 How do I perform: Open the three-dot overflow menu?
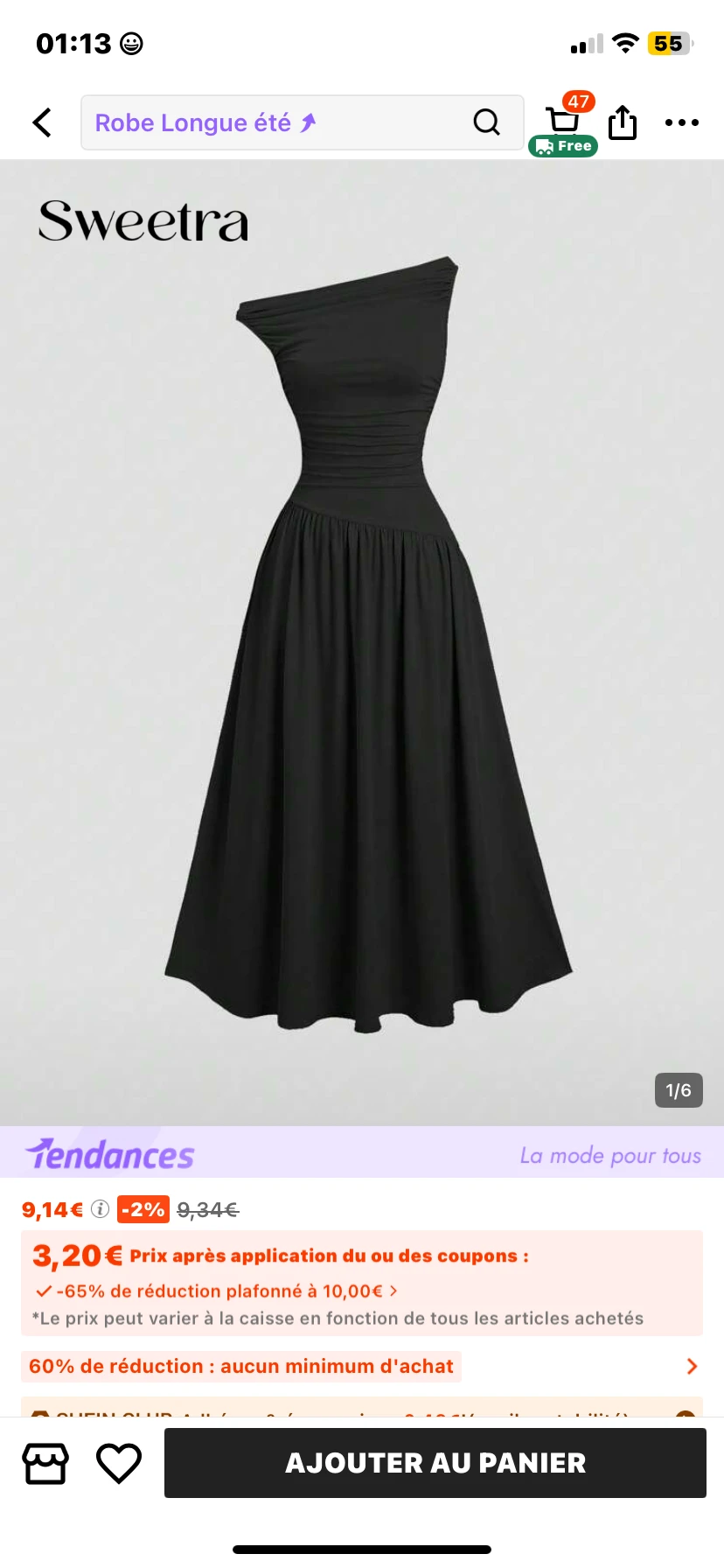click(682, 122)
